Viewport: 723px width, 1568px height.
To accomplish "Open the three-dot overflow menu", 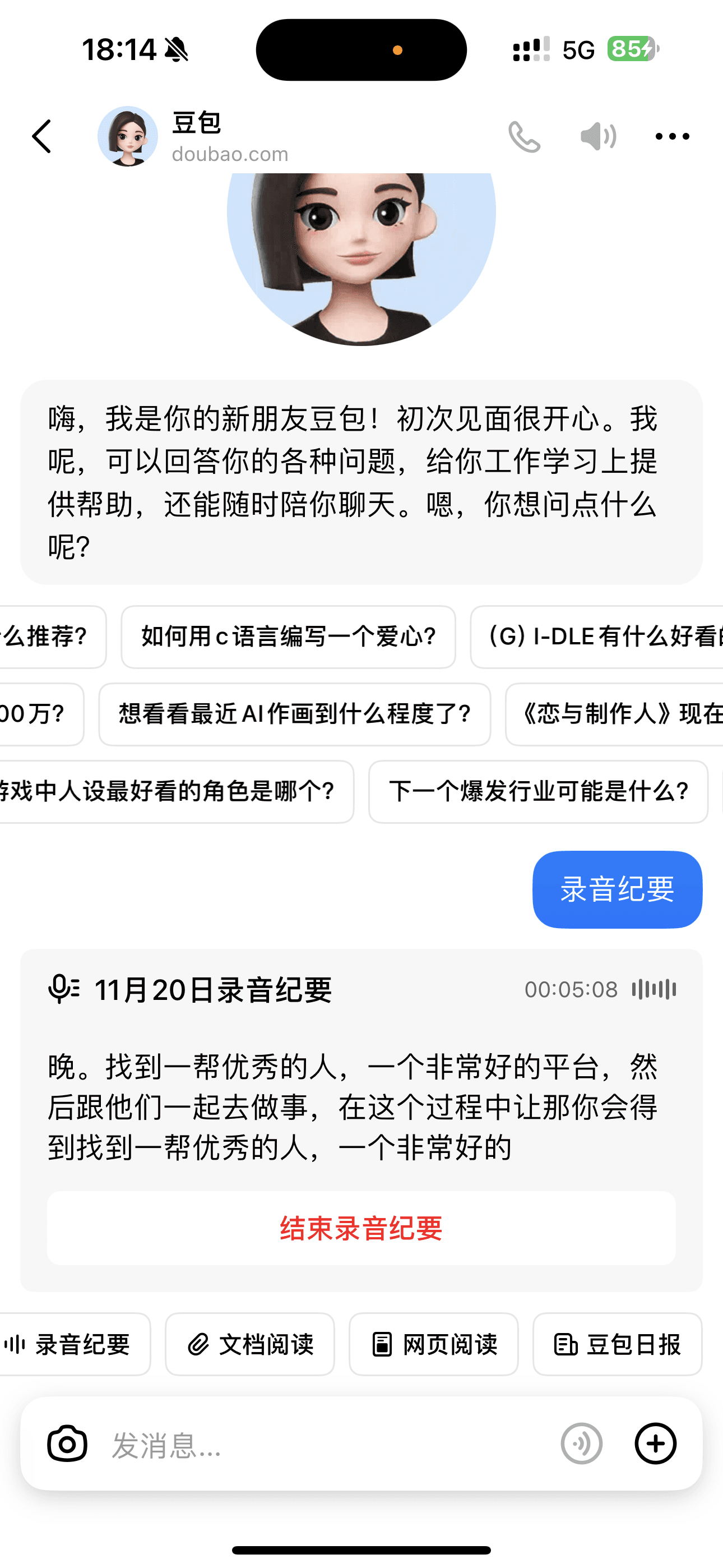I will tap(672, 136).
